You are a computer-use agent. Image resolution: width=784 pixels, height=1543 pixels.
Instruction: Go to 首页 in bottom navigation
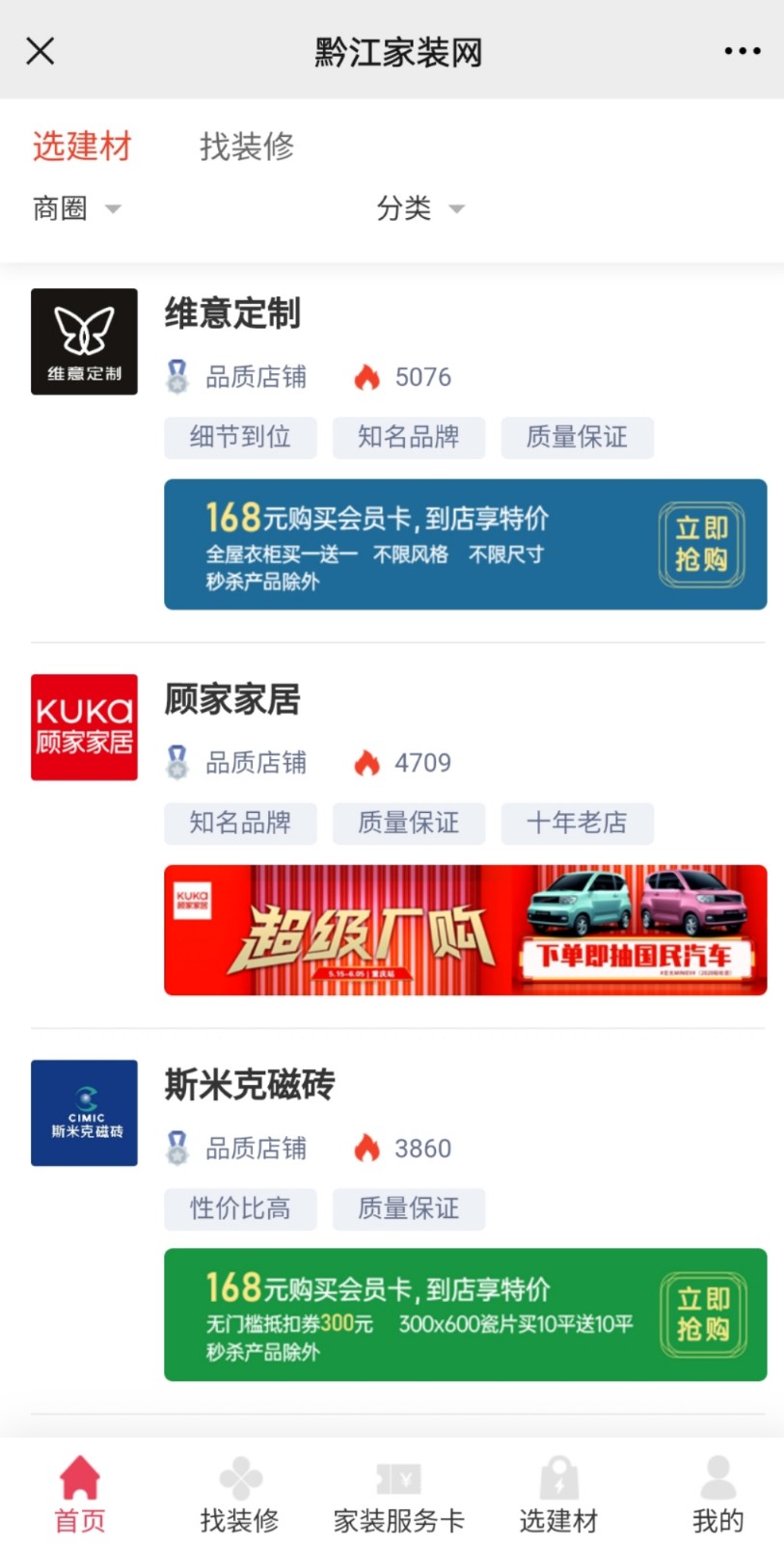(x=79, y=1495)
